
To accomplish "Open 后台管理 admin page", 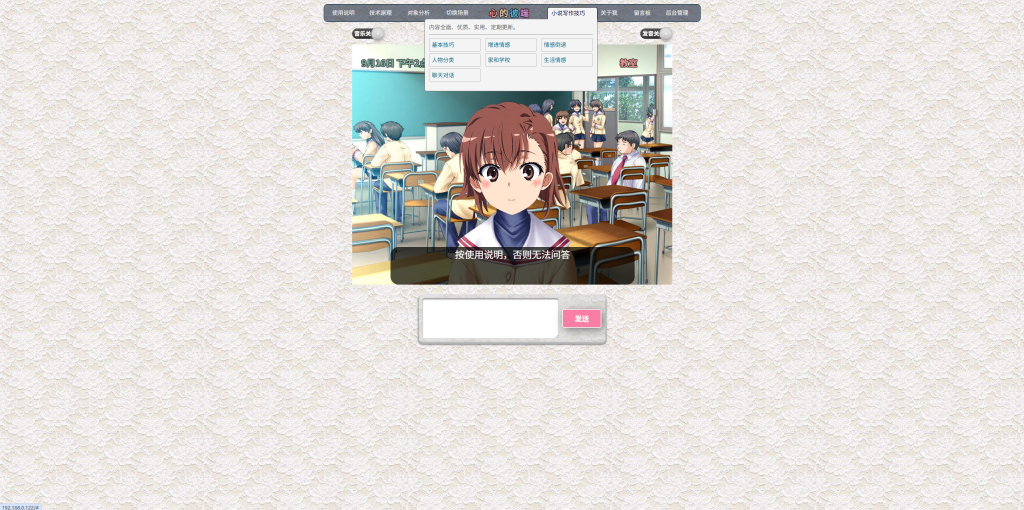I will pos(677,13).
